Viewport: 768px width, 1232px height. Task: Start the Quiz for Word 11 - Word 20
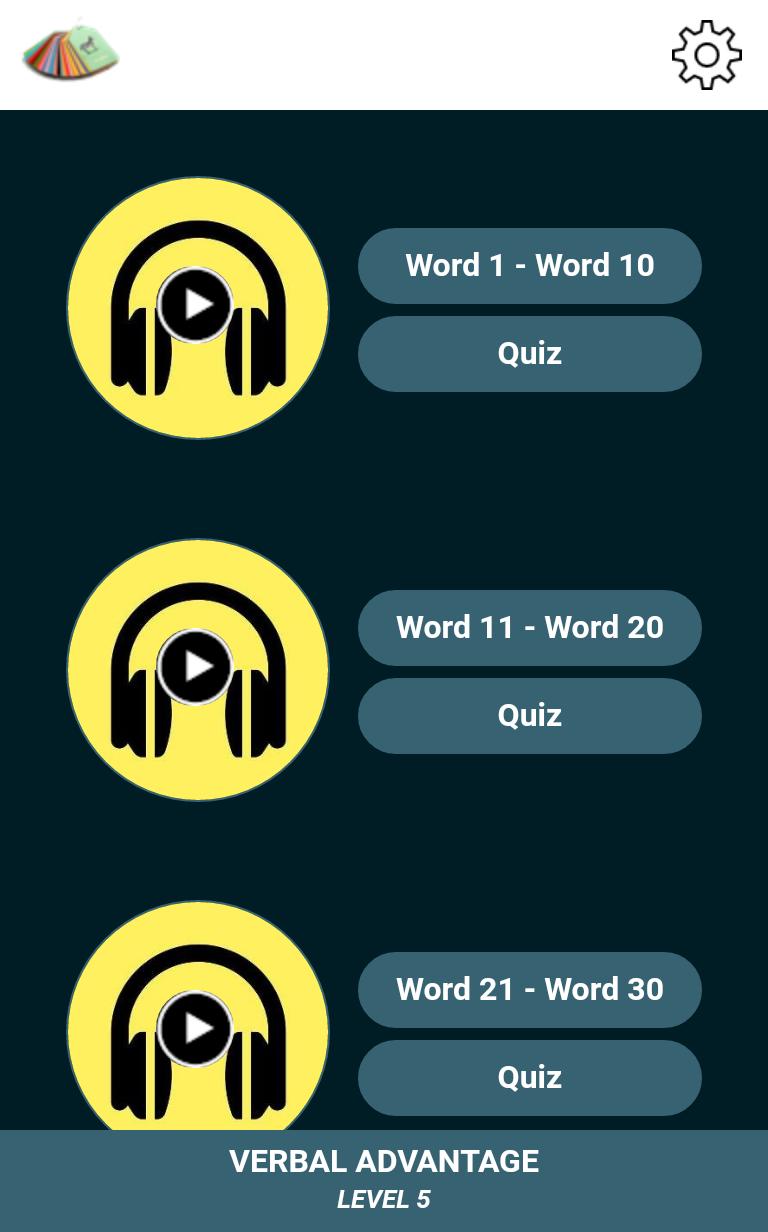point(530,716)
